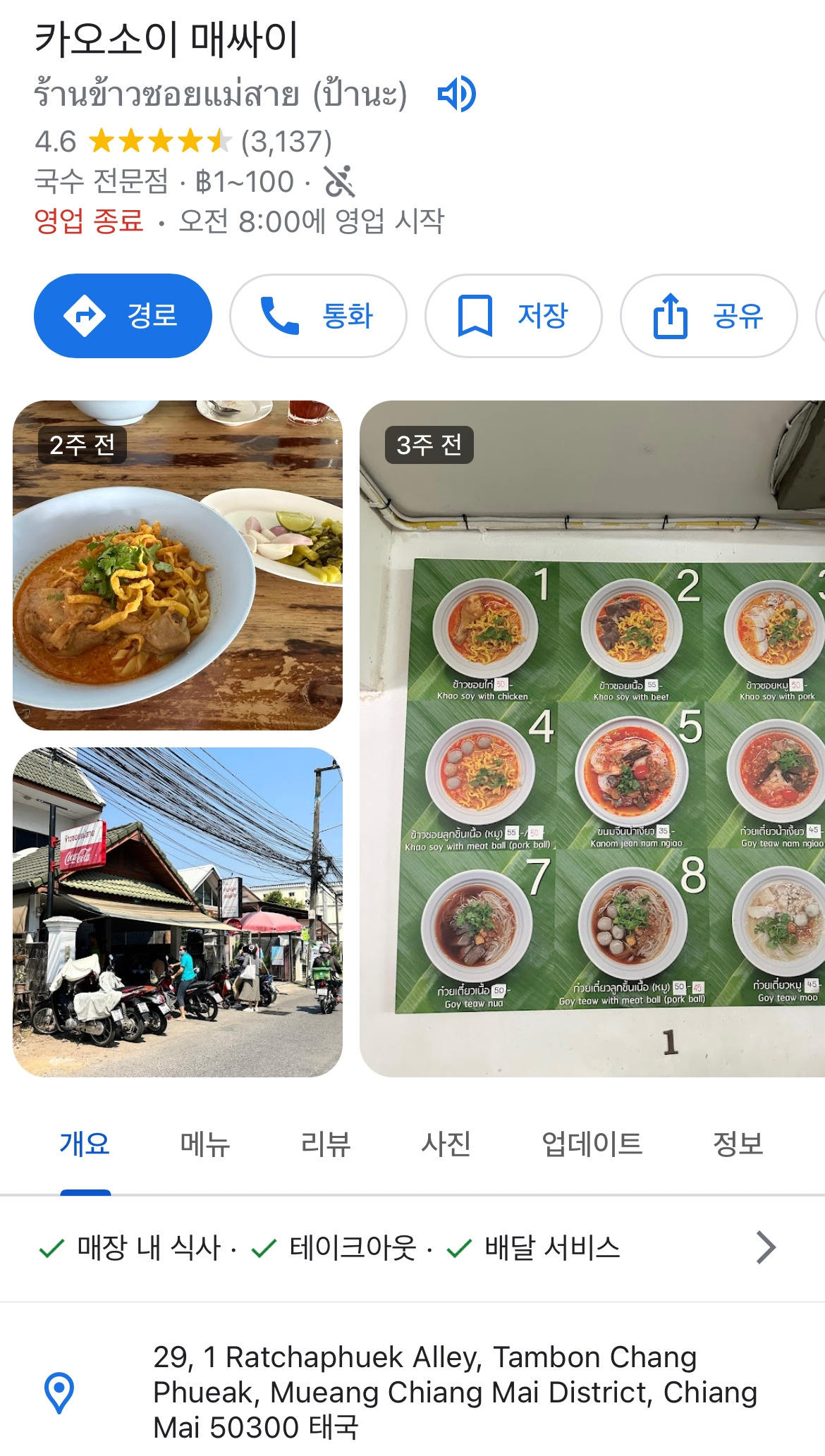Share this place via 공유 button
Viewport: 825px width, 1456px height.
(709, 315)
